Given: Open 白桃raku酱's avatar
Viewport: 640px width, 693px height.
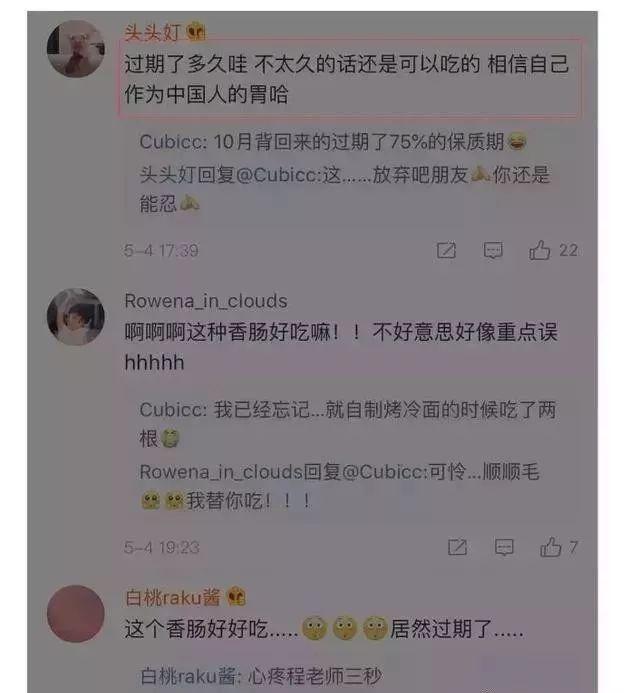Looking at the screenshot, I should click(75, 613).
